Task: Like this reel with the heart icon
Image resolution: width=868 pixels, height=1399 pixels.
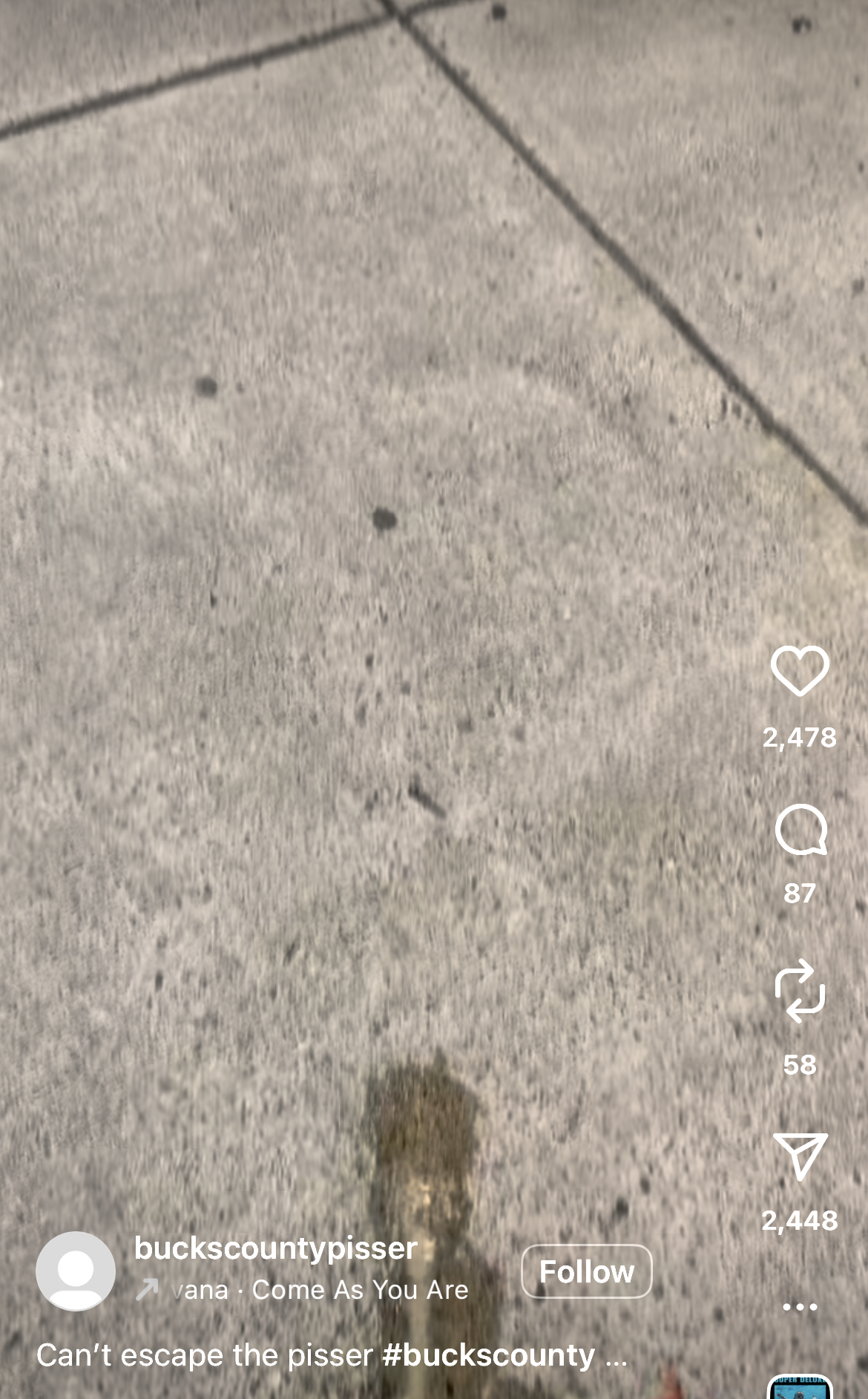Action: coord(800,671)
